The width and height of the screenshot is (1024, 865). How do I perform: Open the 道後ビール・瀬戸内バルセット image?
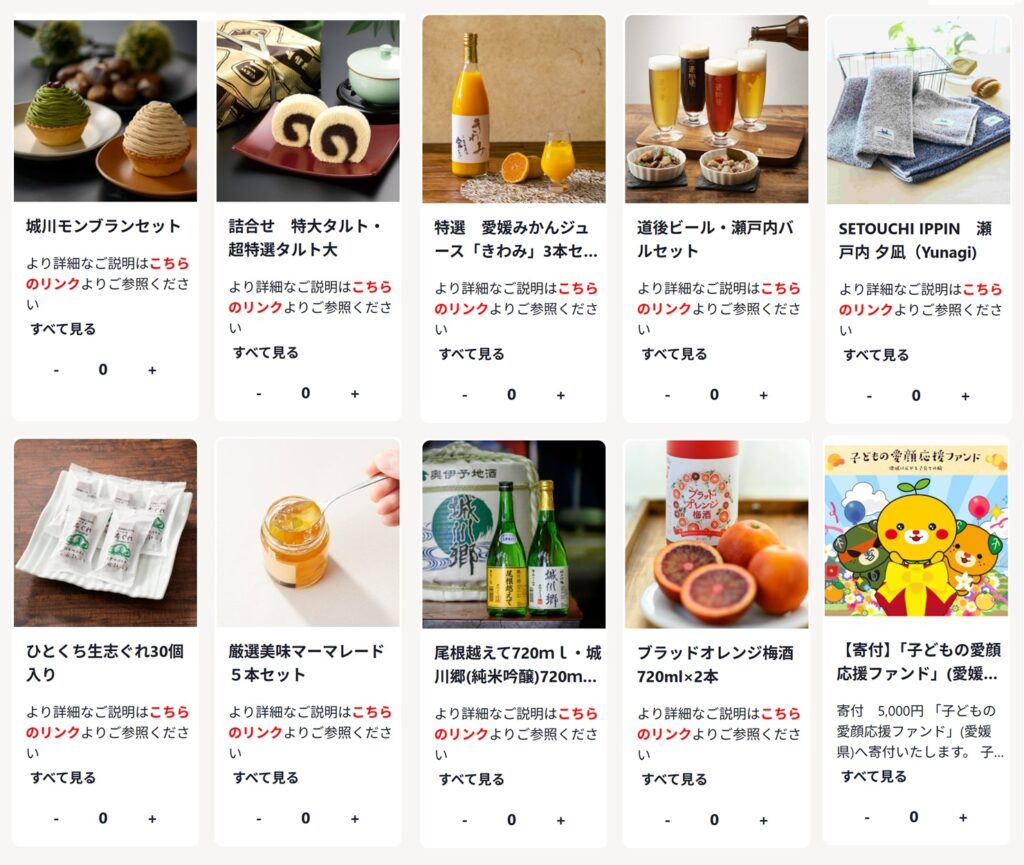click(716, 110)
